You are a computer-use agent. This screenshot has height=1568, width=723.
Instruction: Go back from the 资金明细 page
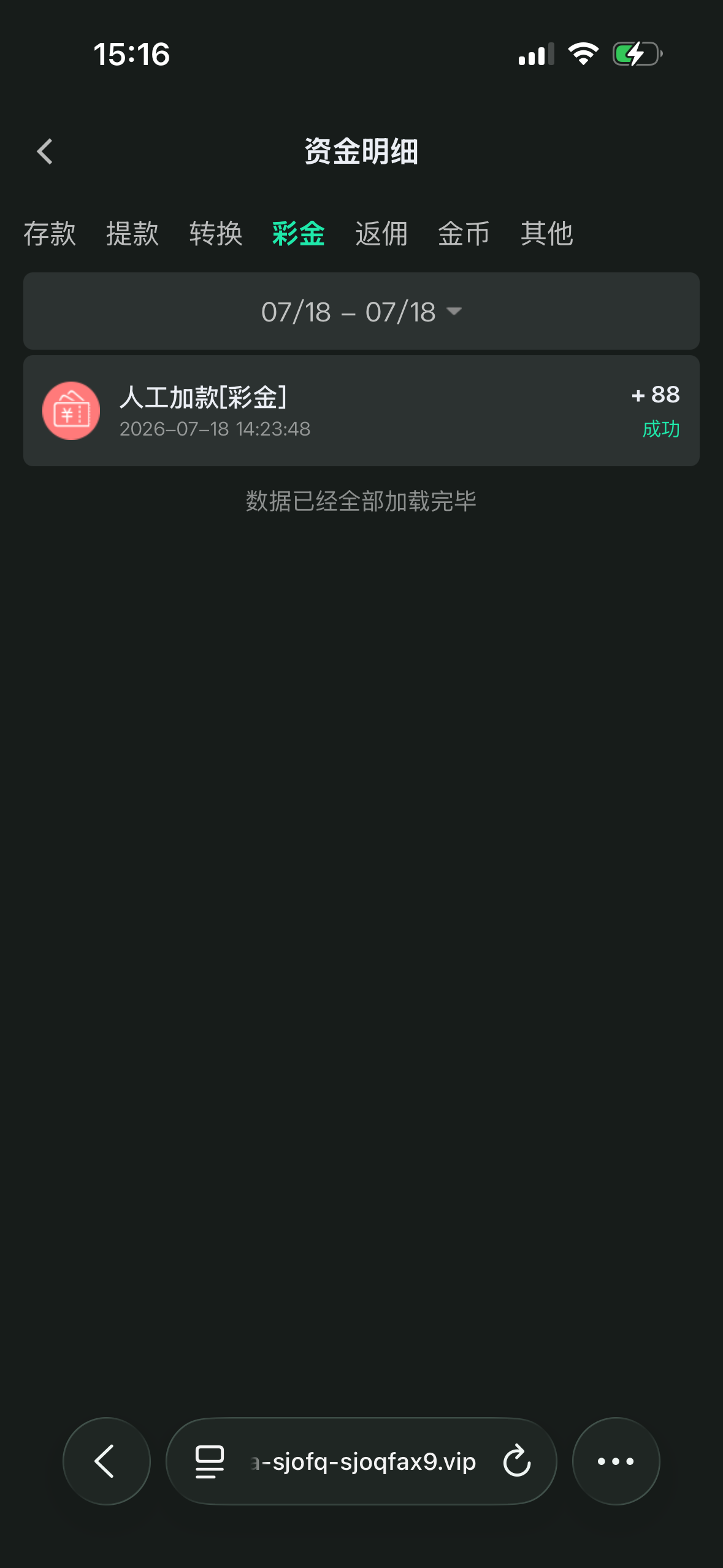45,152
